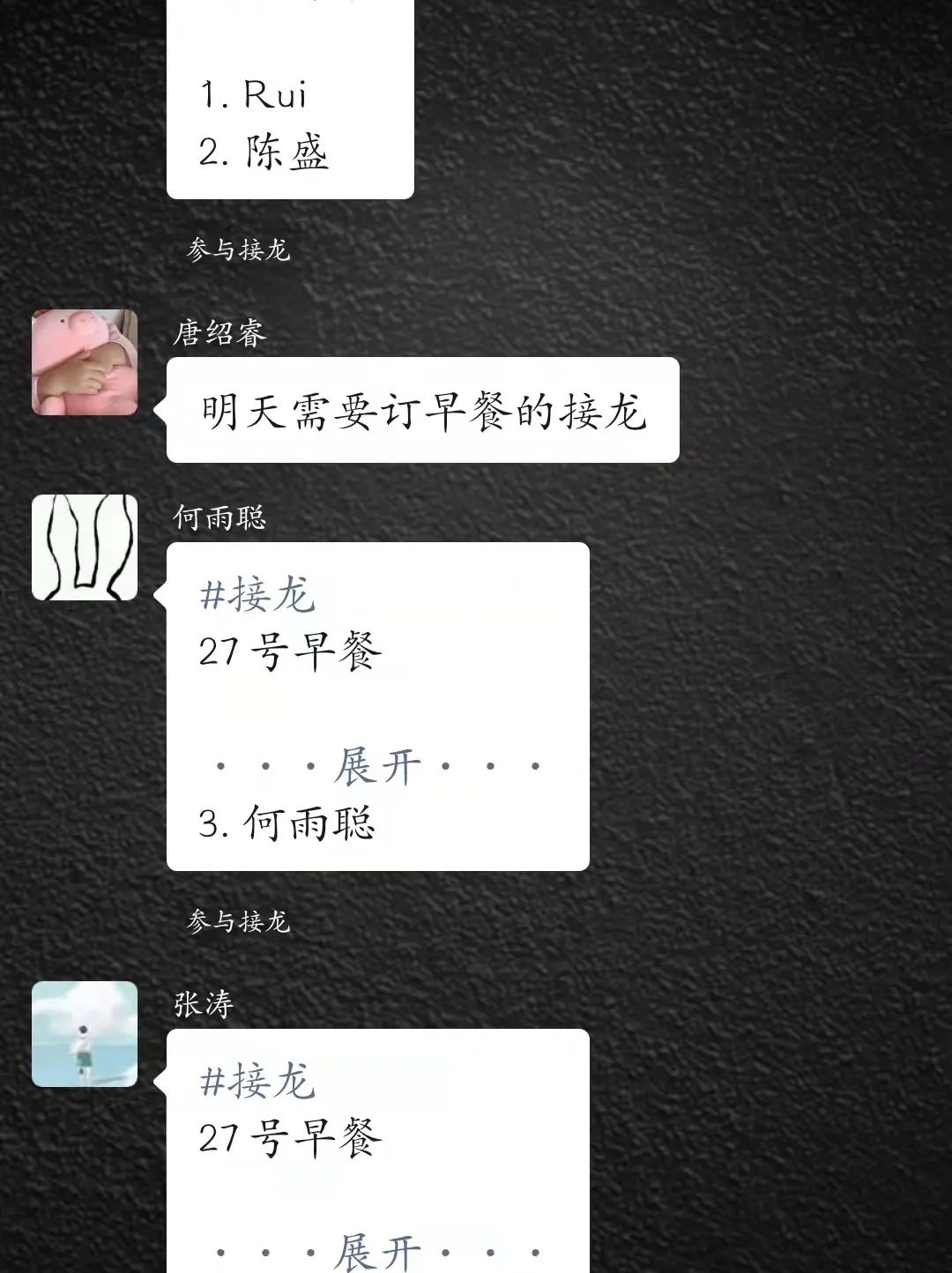Open 唐绍睿's profile avatar

coord(85,362)
